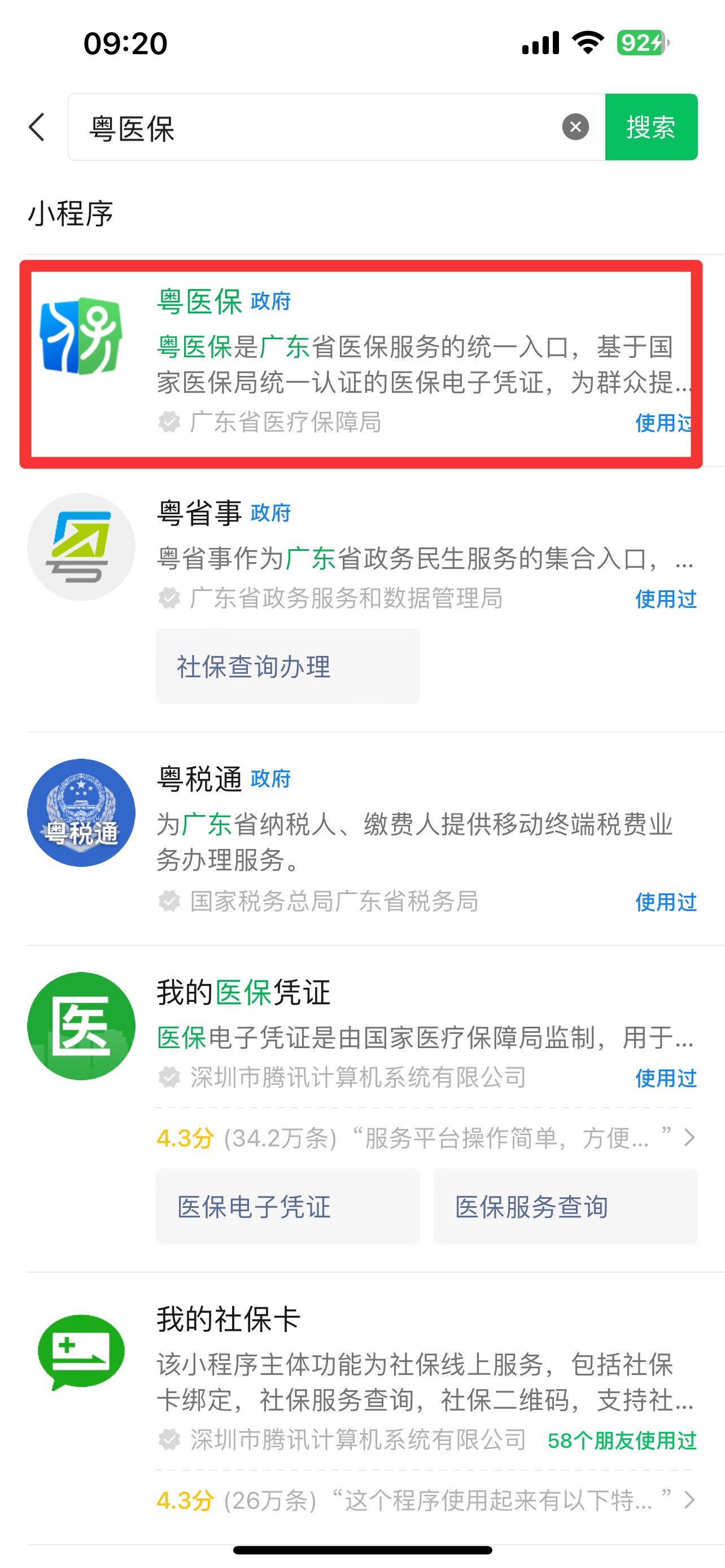Select the 医保电子凭证 shortcut
The image size is (725, 1568).
click(x=287, y=1206)
